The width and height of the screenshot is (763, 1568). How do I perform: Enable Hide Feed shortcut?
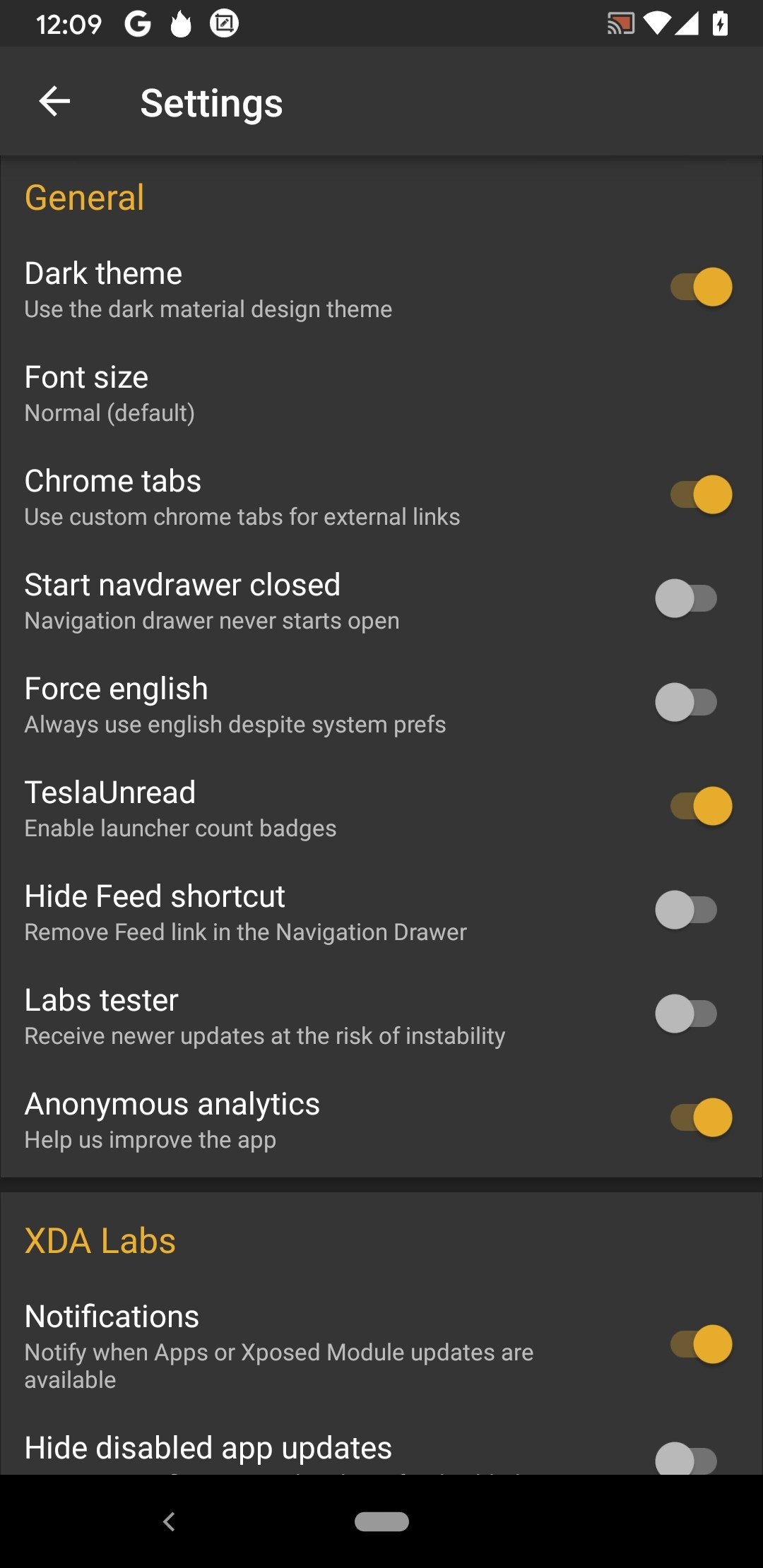tap(686, 910)
